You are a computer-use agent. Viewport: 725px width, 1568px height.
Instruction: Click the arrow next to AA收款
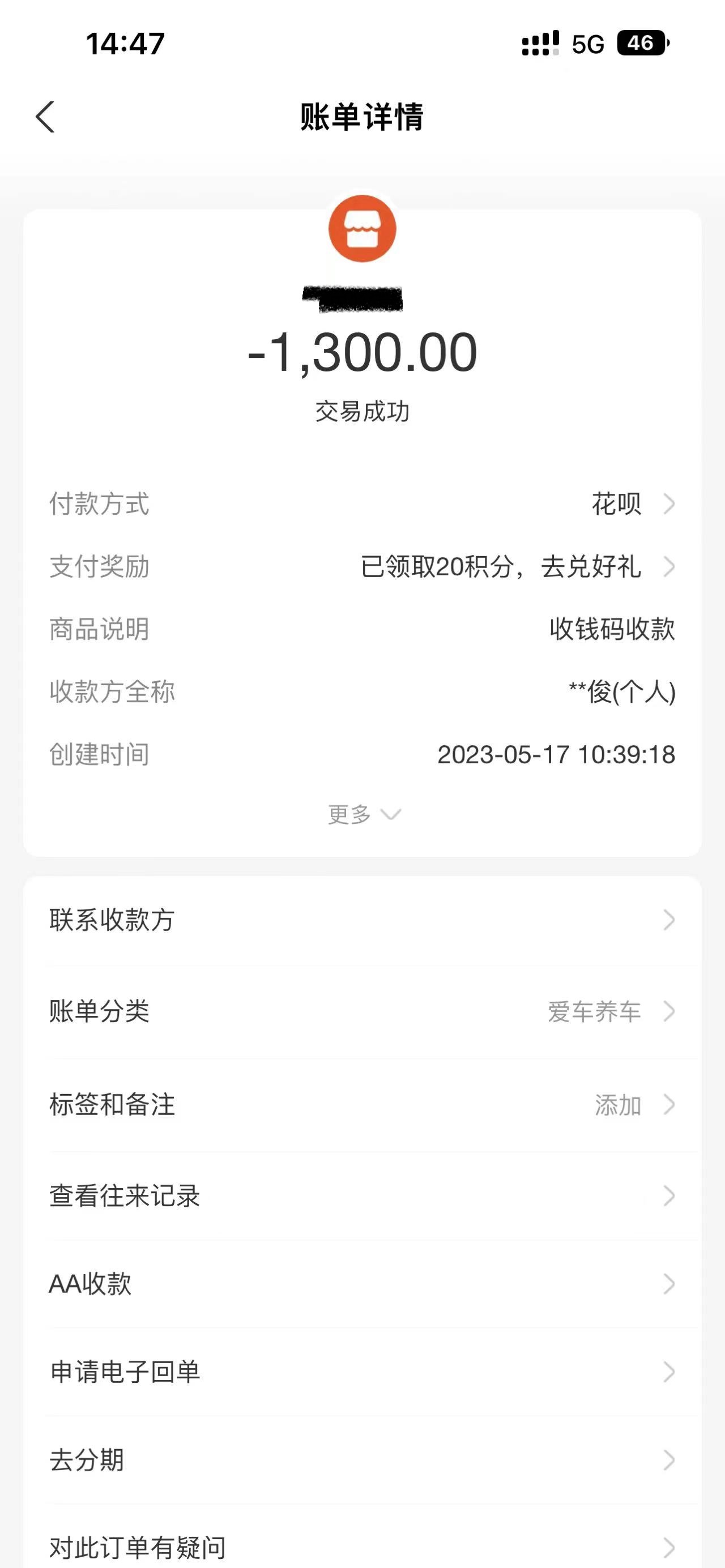tap(669, 1284)
